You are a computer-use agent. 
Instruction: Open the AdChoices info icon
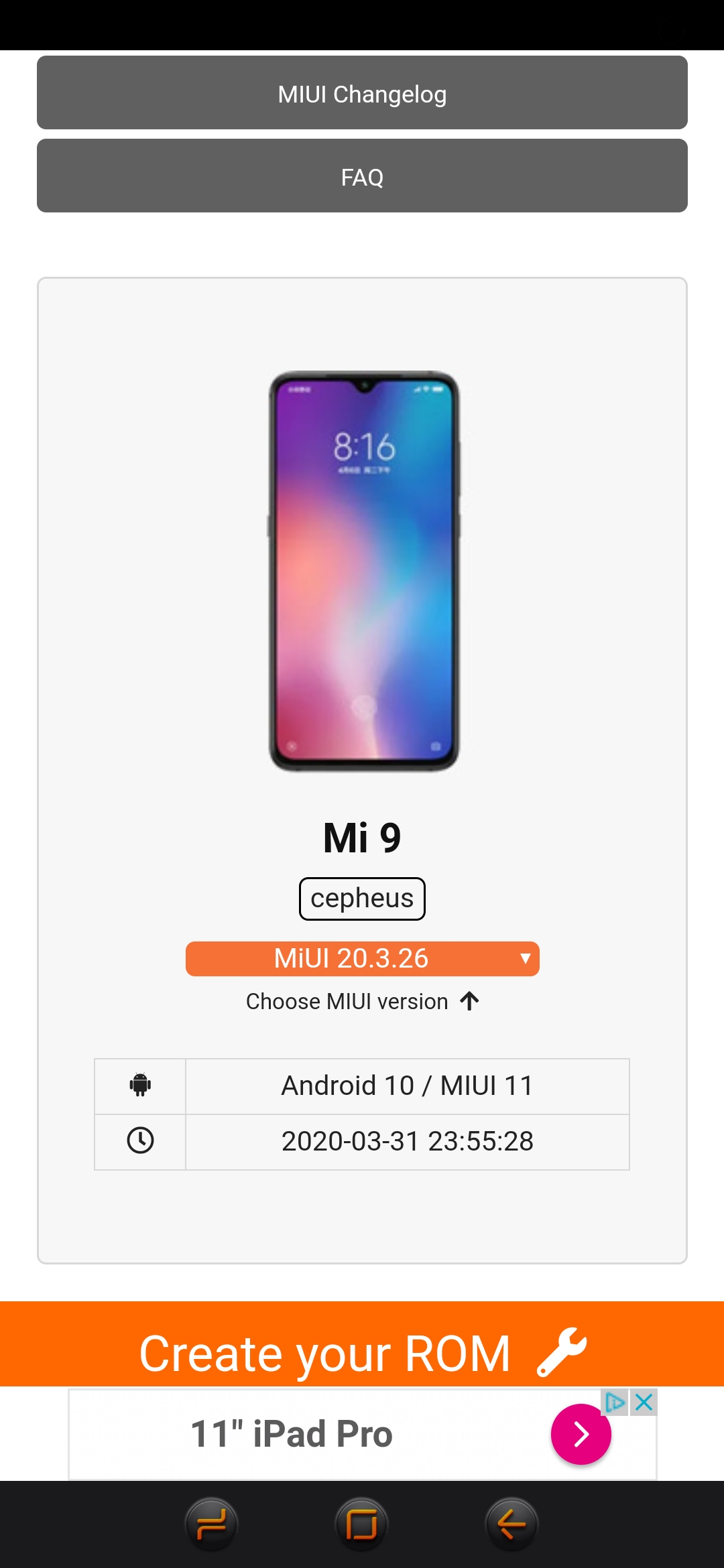pos(615,1402)
